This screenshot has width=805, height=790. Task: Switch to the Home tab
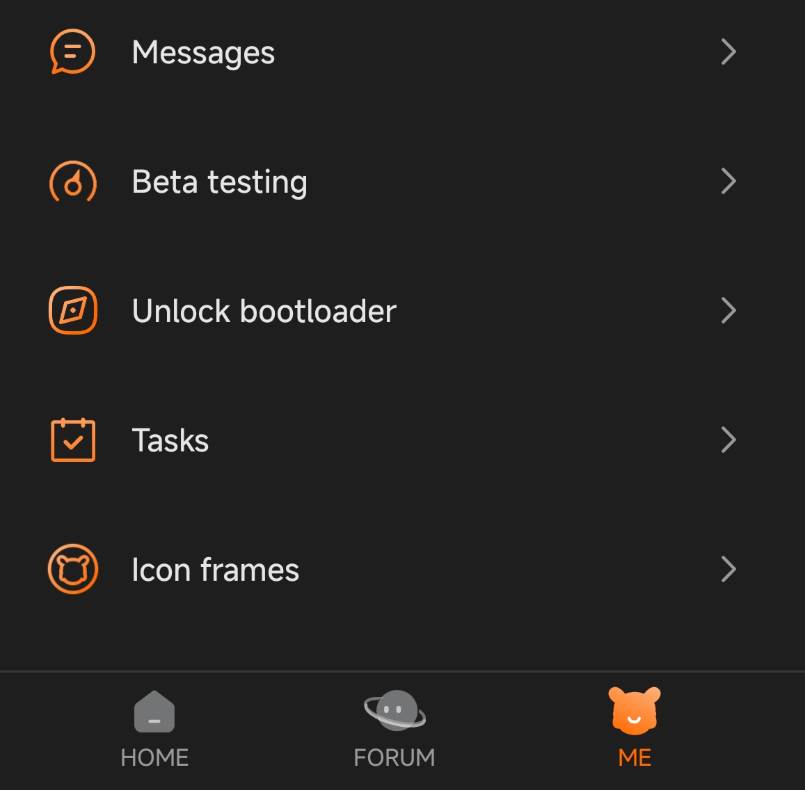point(154,730)
